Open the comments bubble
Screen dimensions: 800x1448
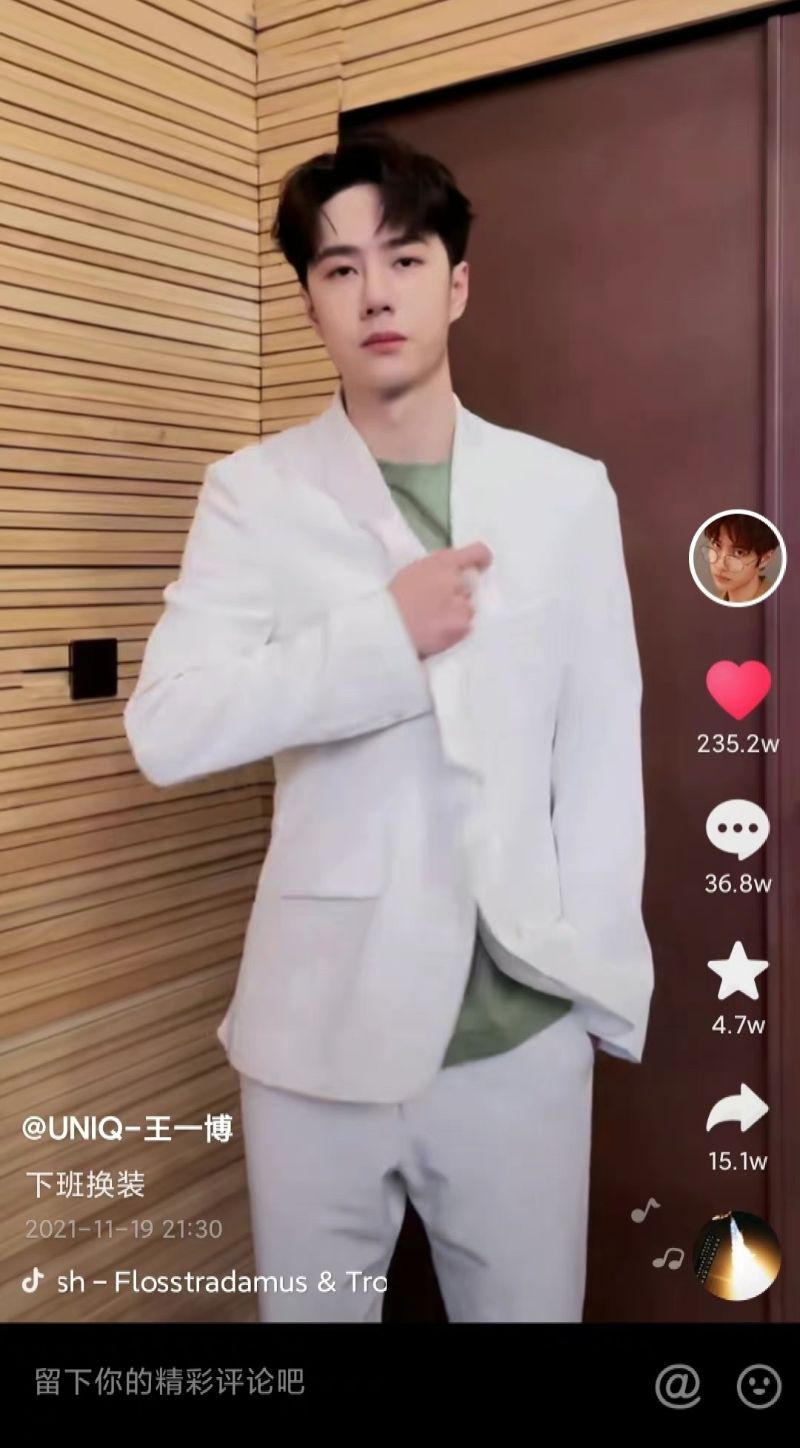(738, 830)
